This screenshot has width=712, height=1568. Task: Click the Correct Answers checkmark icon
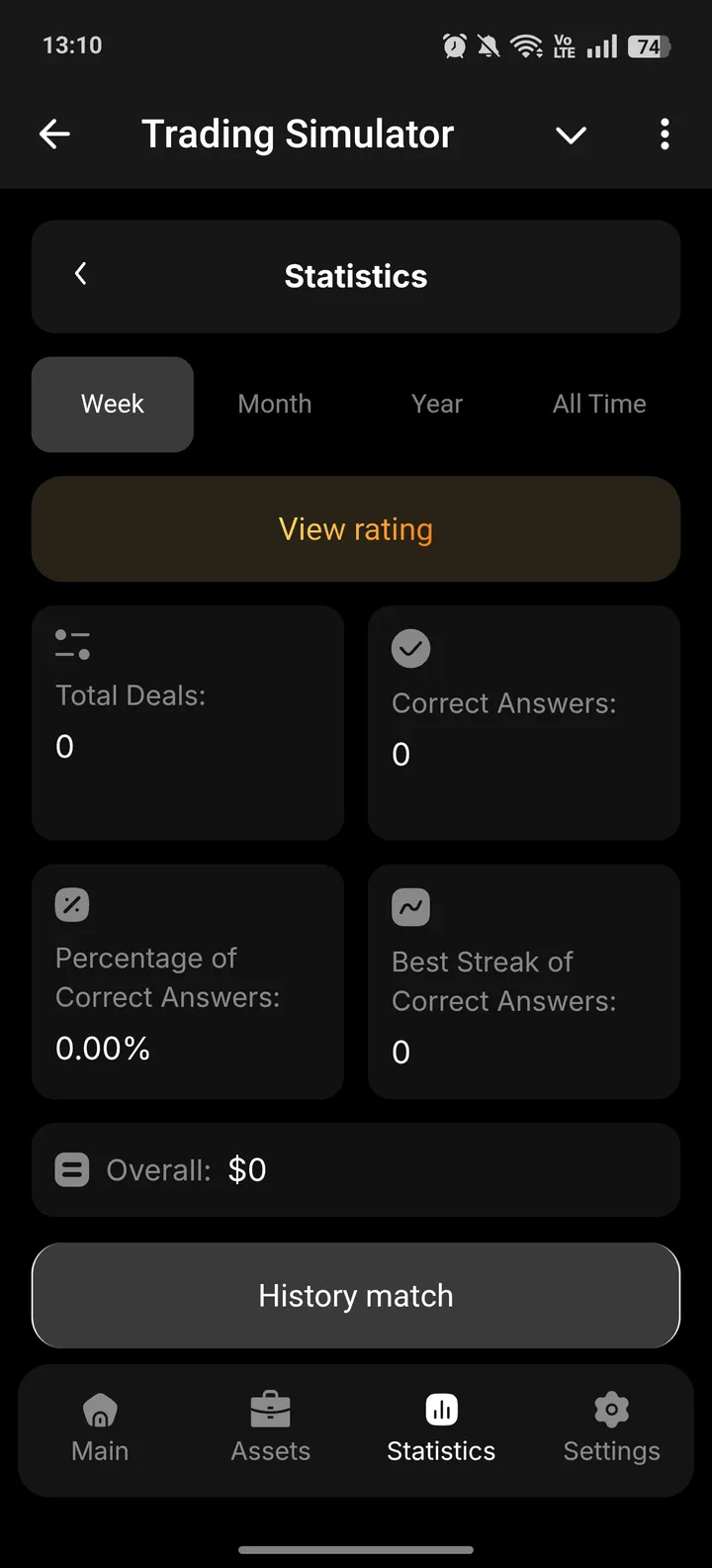click(410, 648)
